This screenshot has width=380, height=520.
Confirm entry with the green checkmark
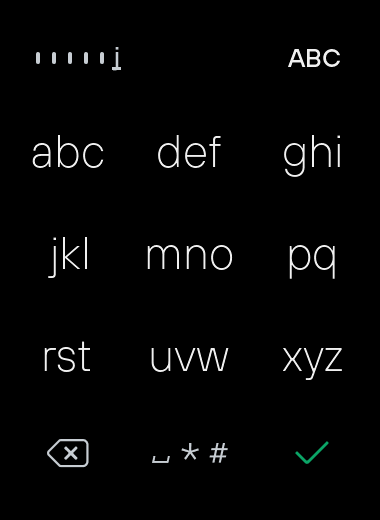312,453
